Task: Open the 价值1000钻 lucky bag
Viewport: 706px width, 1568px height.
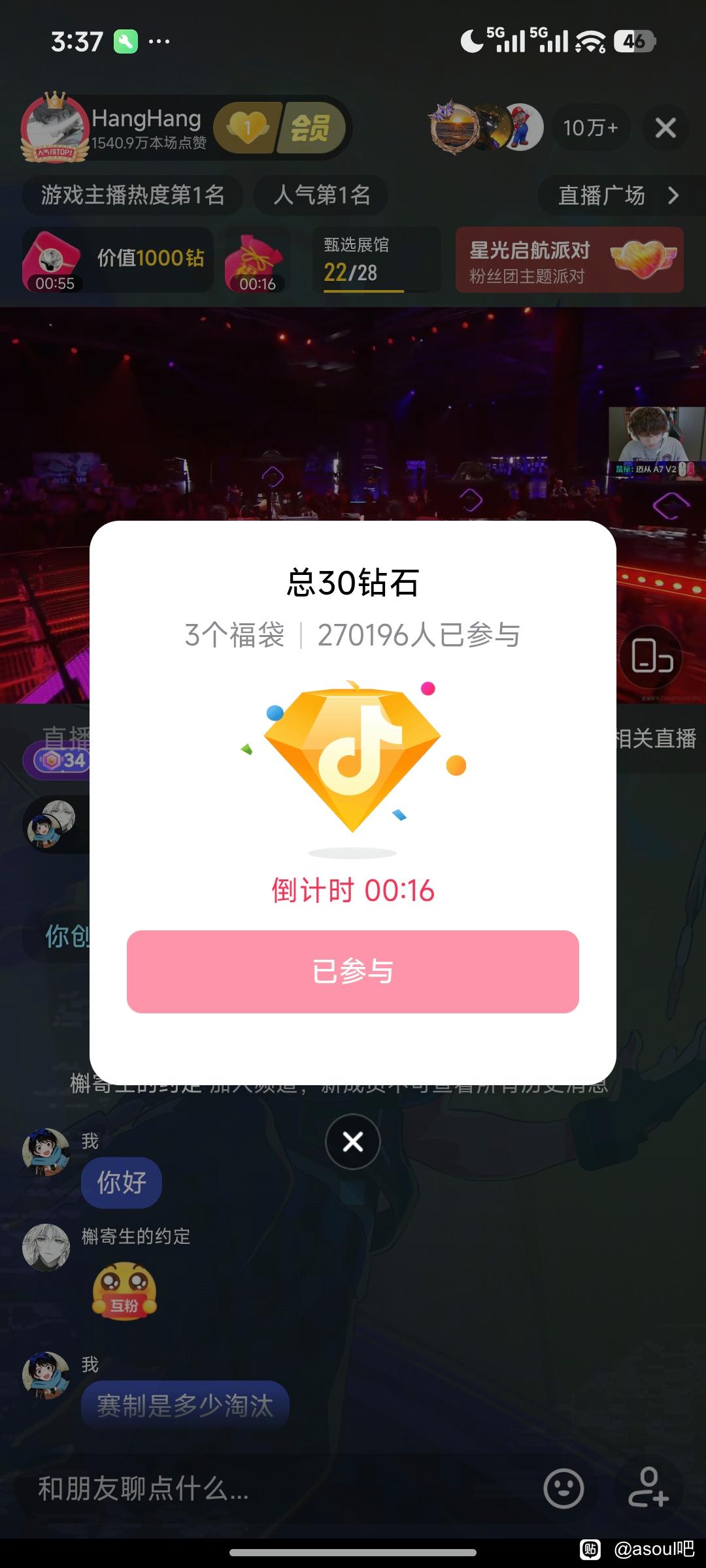Action: coord(118,259)
